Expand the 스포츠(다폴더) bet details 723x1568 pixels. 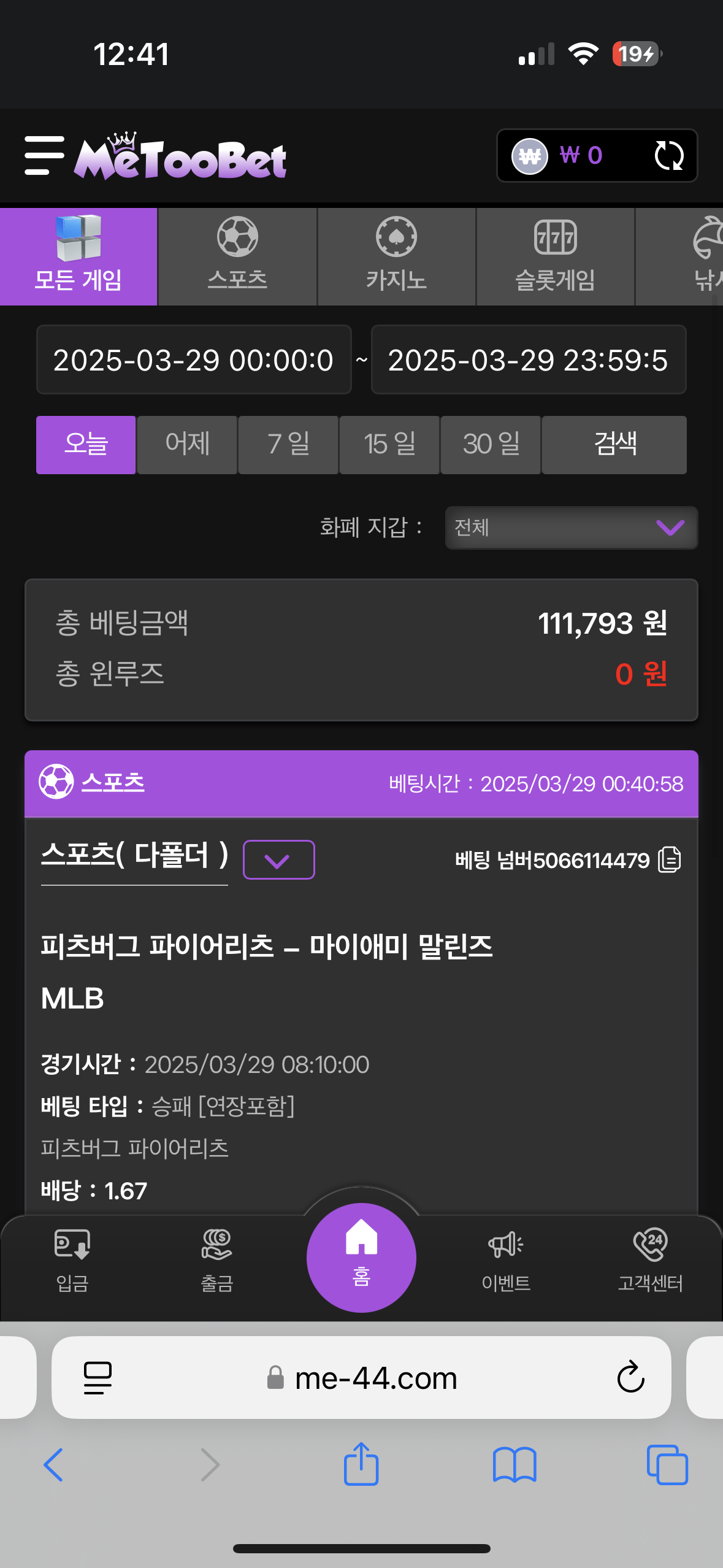279,860
